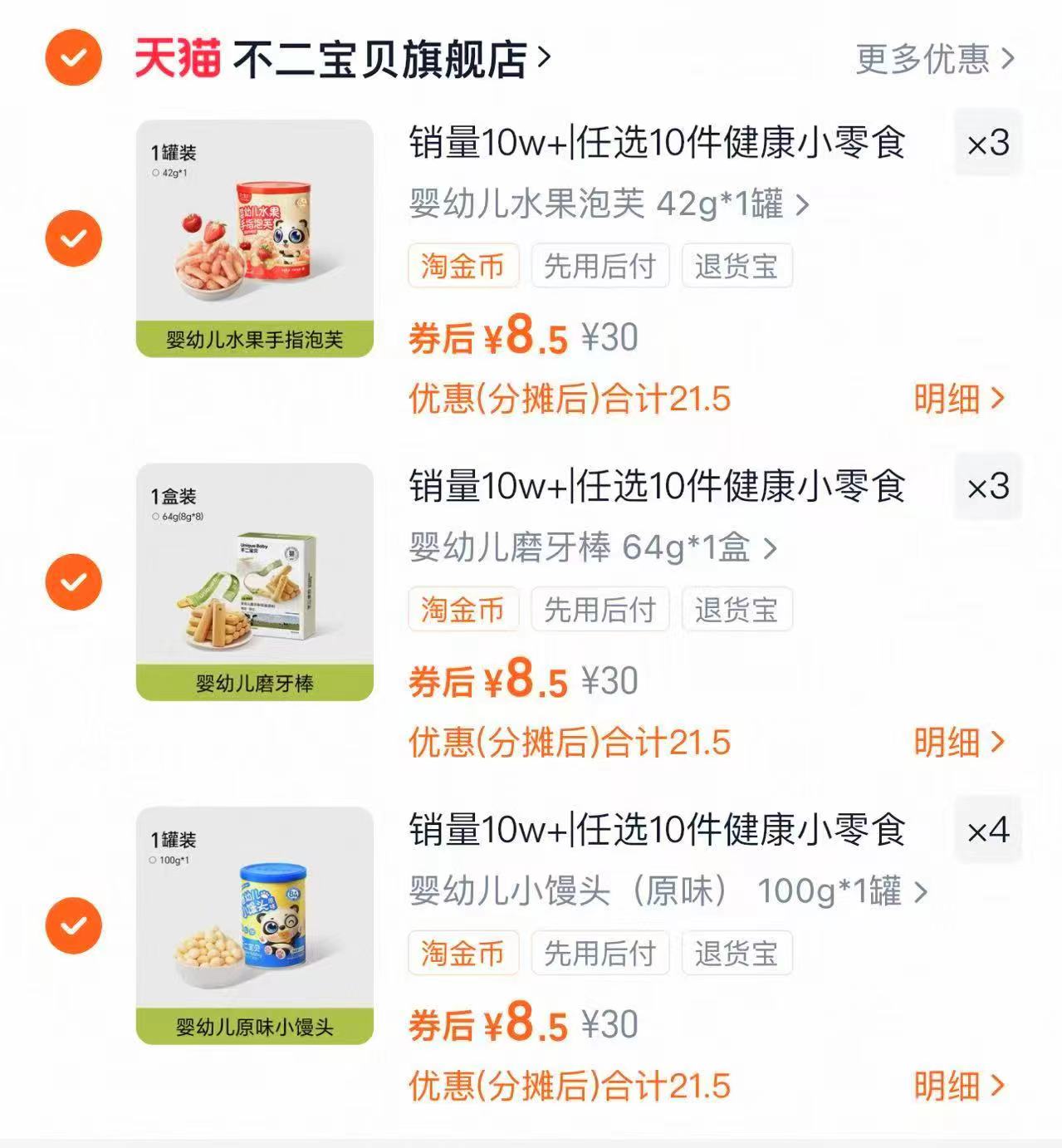
Task: Deselect the 不二宝贝旗舰店 store checkbox
Action: [x=72, y=56]
